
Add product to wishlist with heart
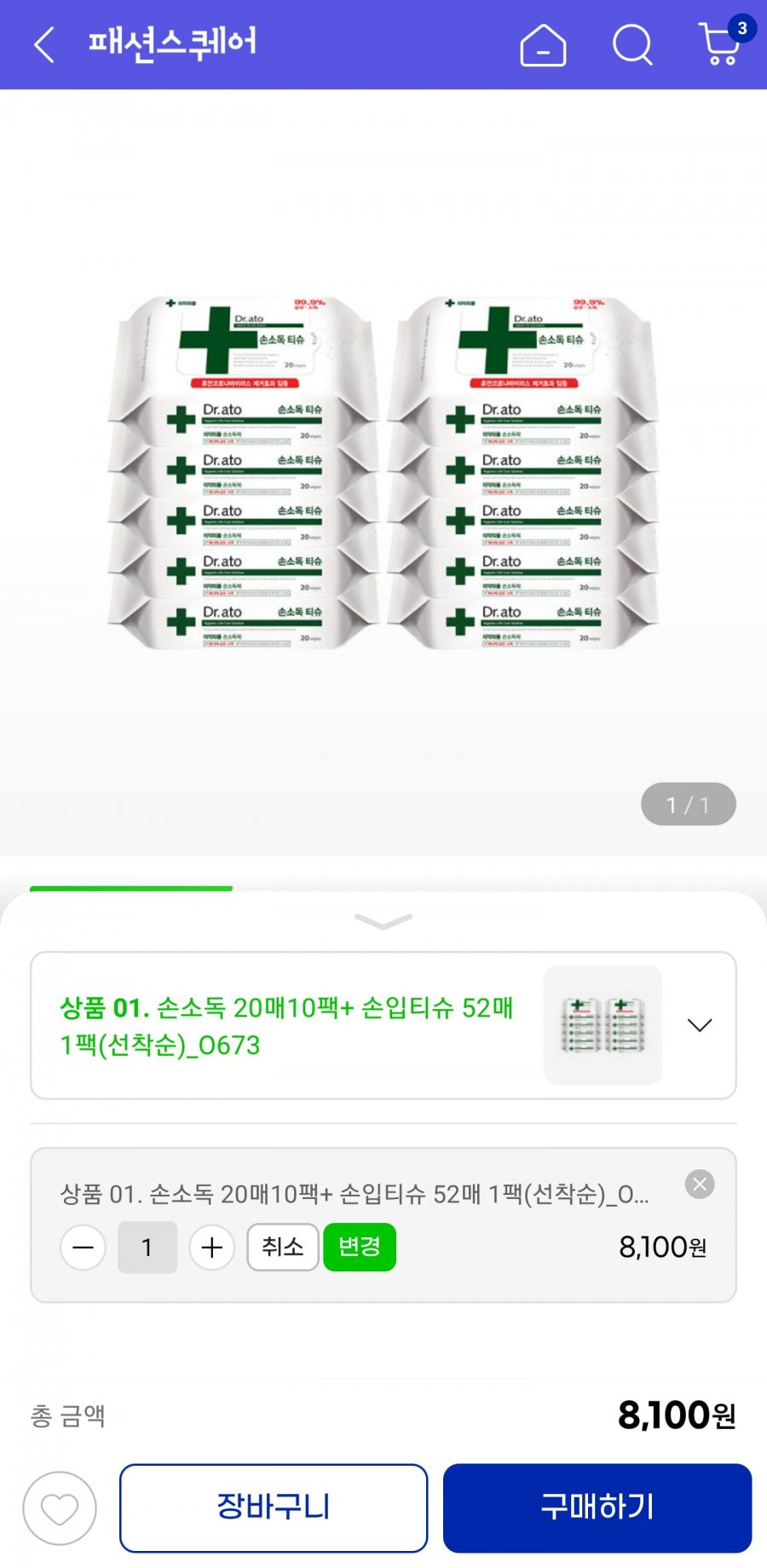(60, 1508)
